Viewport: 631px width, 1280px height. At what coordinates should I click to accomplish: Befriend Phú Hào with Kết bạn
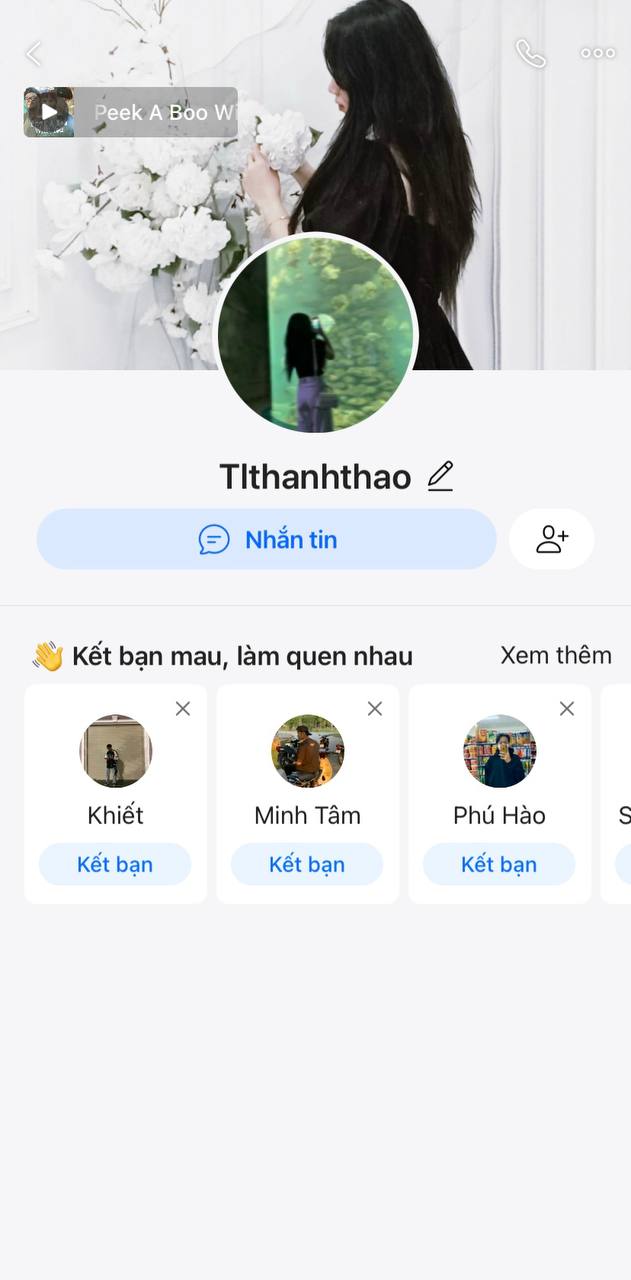click(x=499, y=864)
